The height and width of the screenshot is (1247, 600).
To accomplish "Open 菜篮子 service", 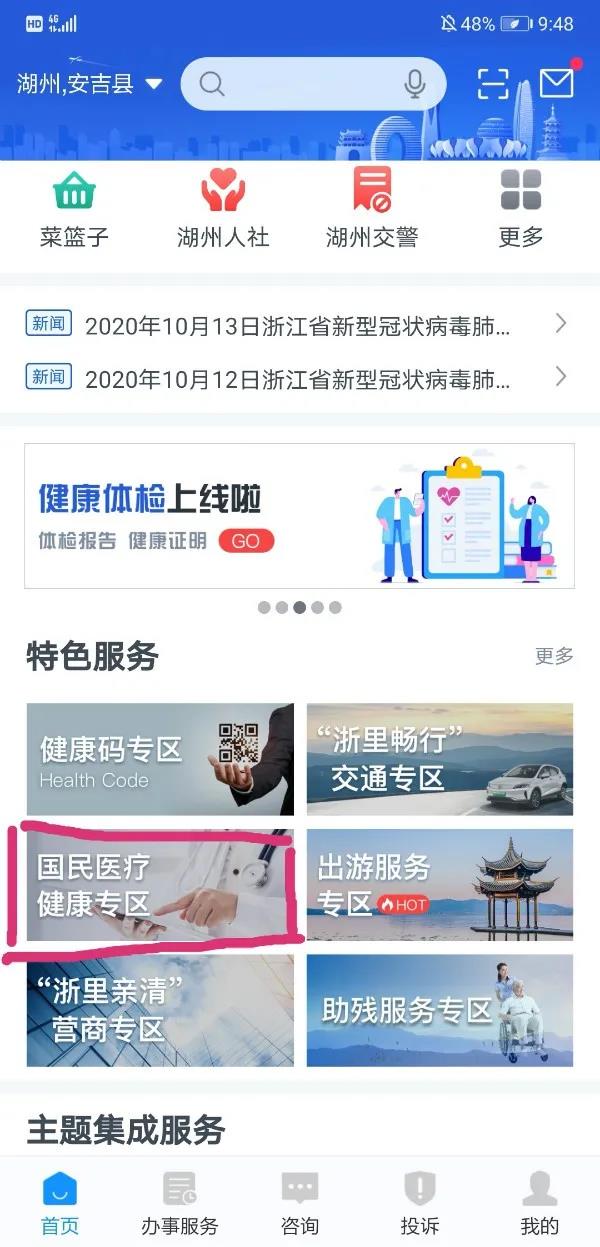I will pyautogui.click(x=74, y=209).
